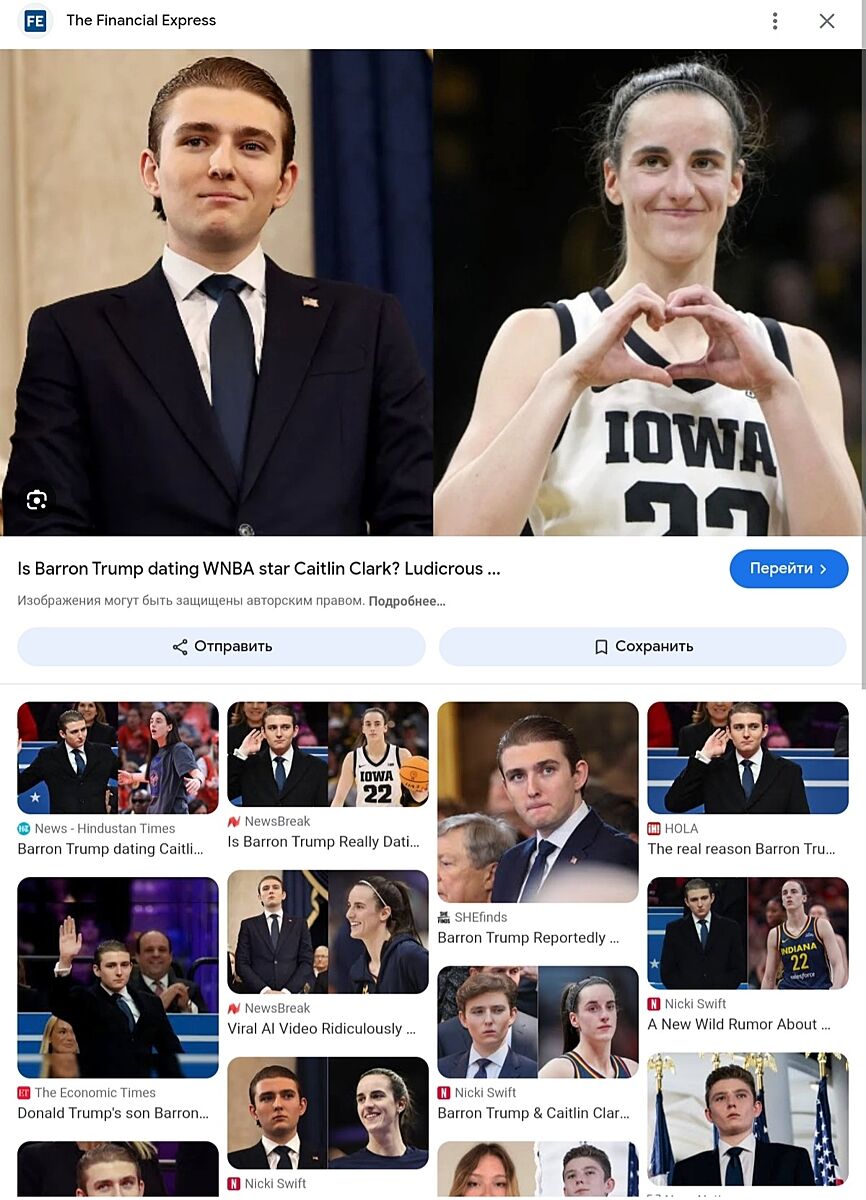Viewport: 866px width, 1200px height.
Task: Open the HOLA related image
Action: [x=748, y=758]
